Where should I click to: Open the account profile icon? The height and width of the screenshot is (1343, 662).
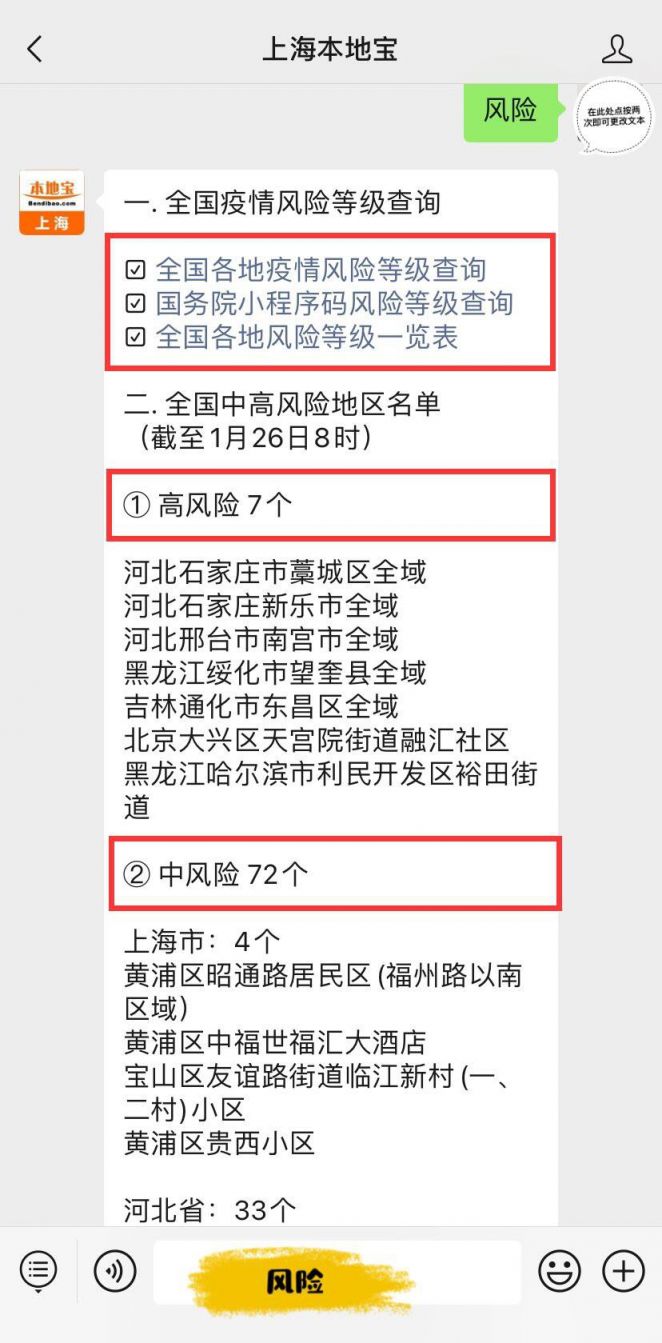tap(617, 49)
